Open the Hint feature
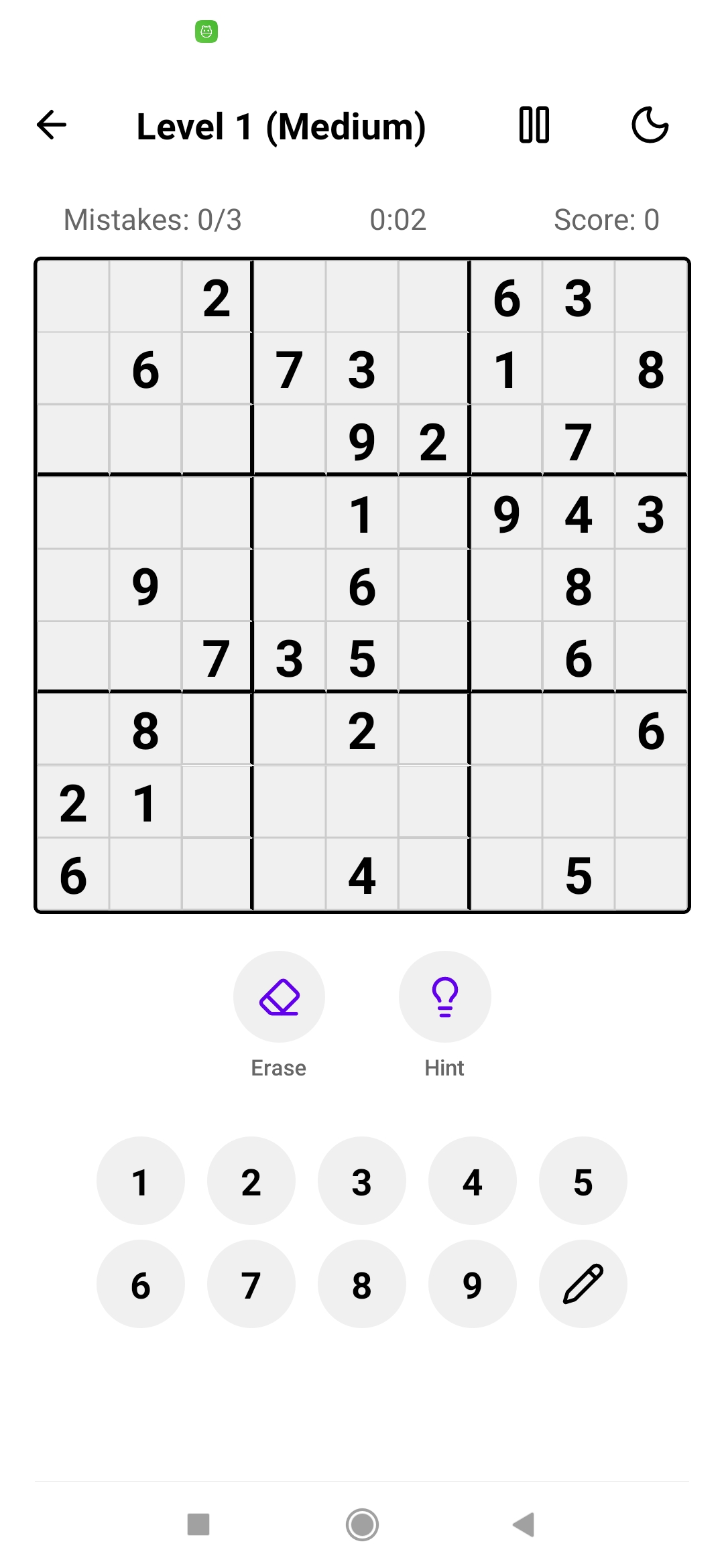This screenshot has height=1568, width=724. click(444, 996)
